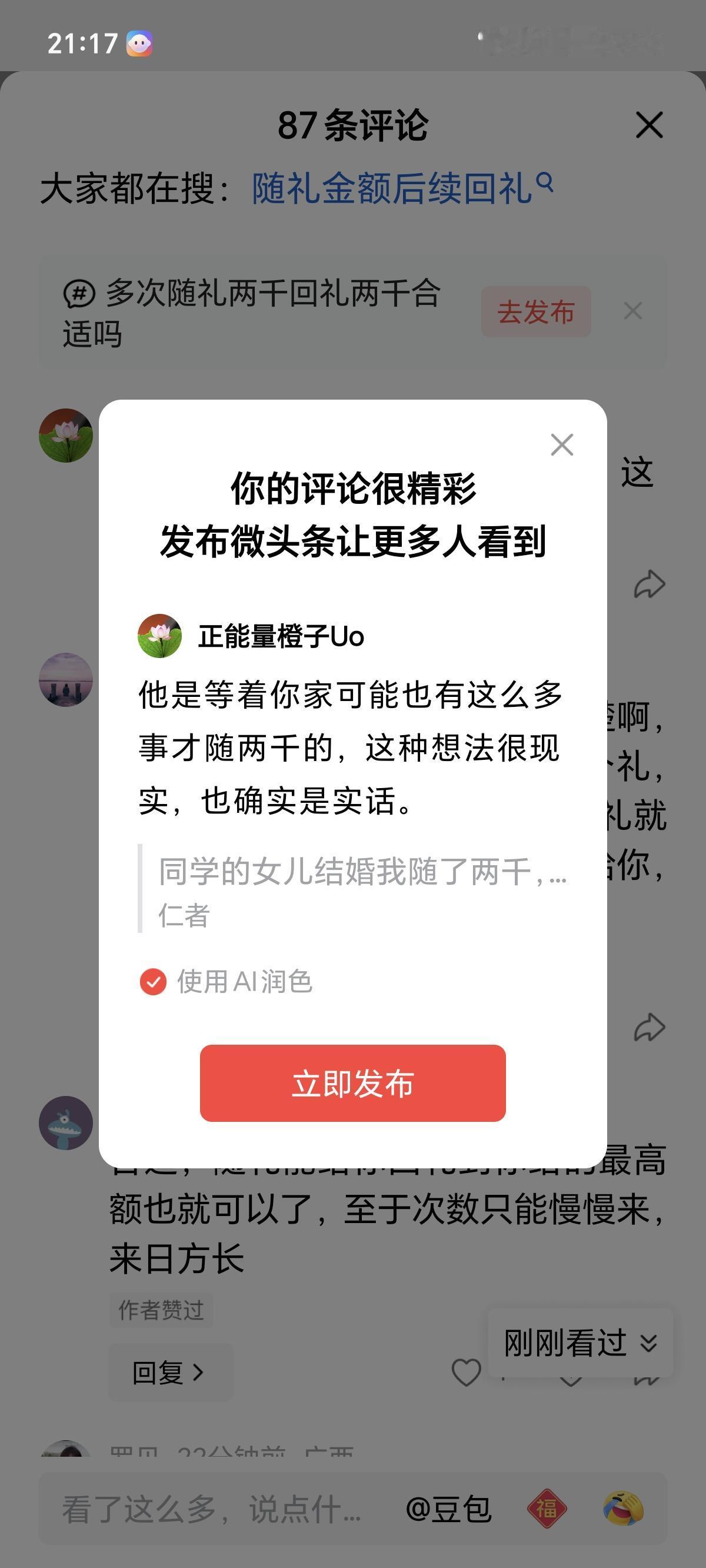Viewport: 706px width, 1568px height.
Task: Close the topic suggestion card
Action: [634, 311]
